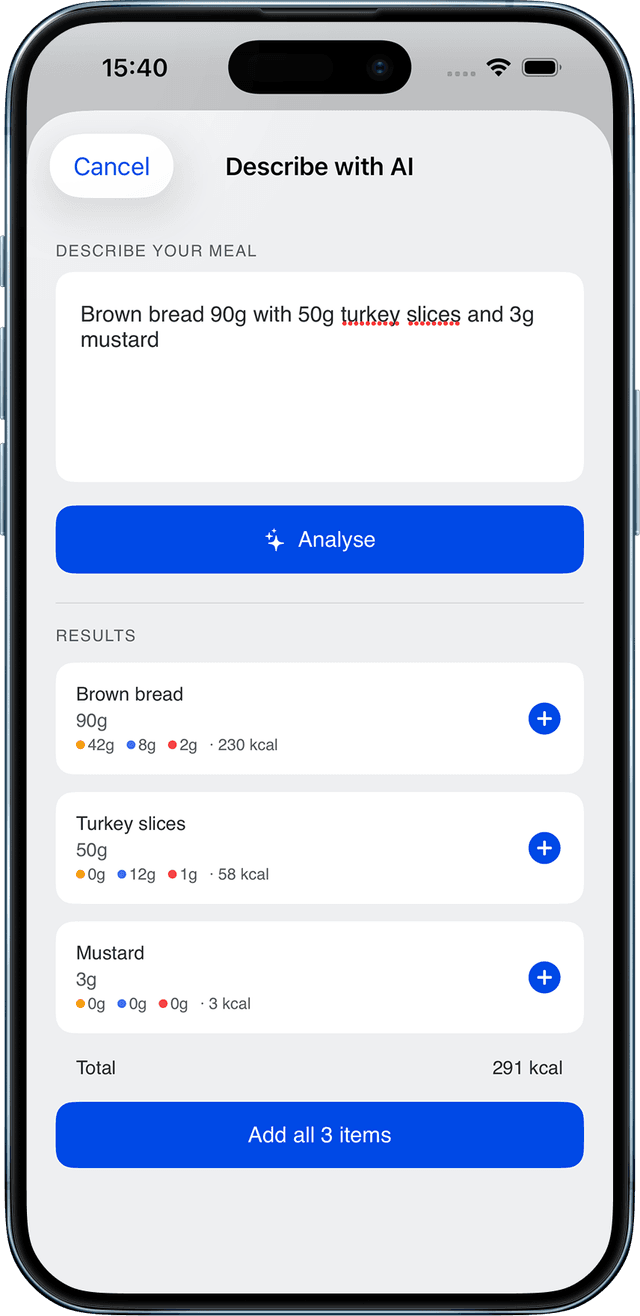Tap Add all 3 items
The width and height of the screenshot is (640, 1316).
pos(319,1135)
